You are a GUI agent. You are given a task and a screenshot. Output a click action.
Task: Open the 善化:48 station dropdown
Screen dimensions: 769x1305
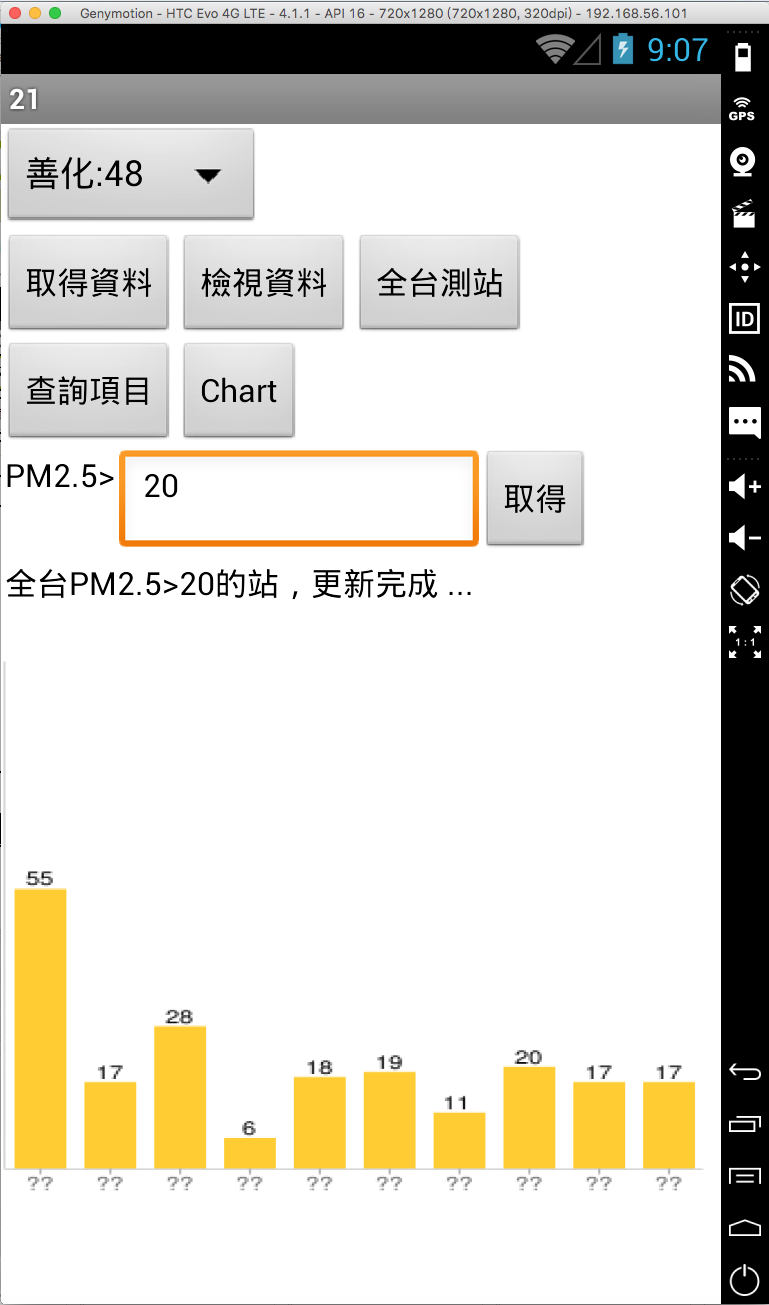[131, 174]
